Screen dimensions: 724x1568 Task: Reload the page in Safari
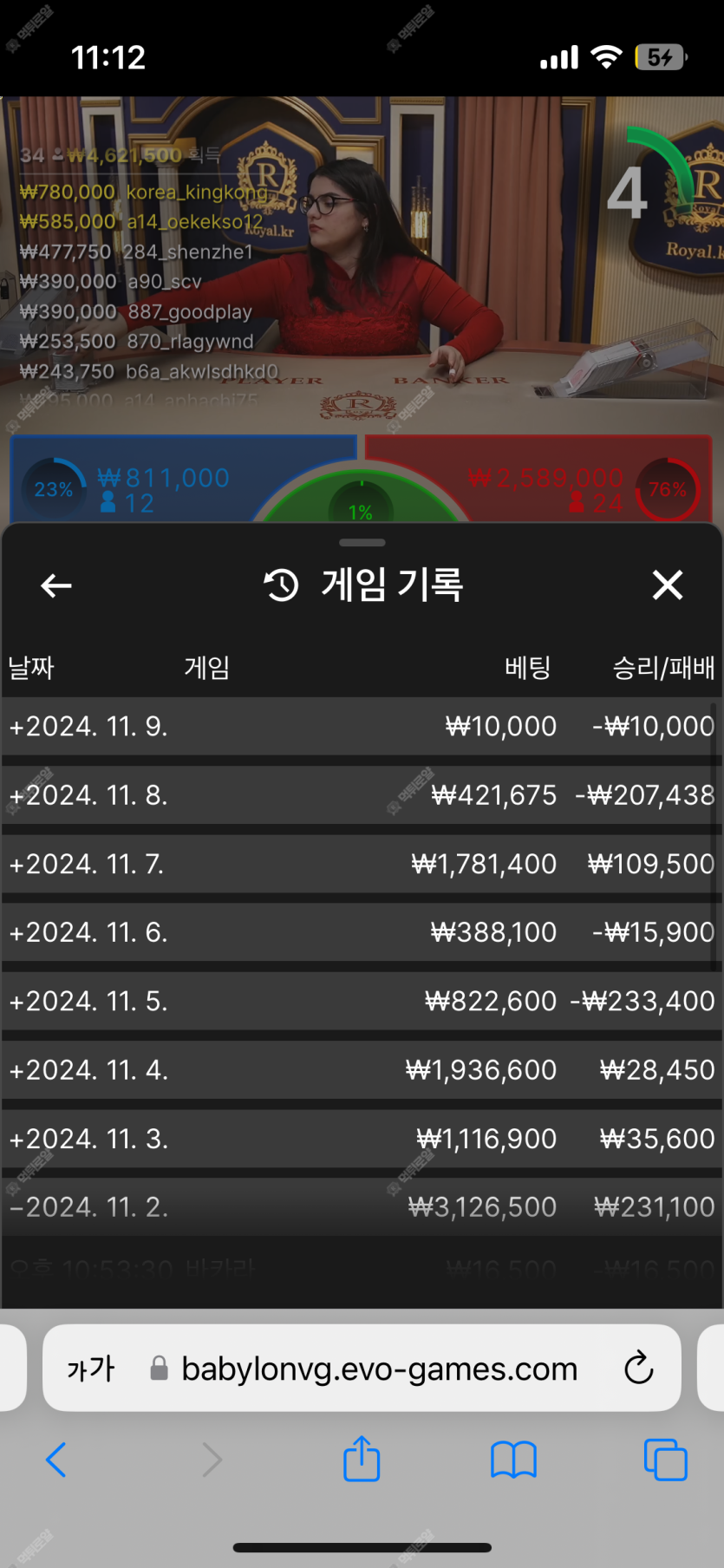point(638,1369)
